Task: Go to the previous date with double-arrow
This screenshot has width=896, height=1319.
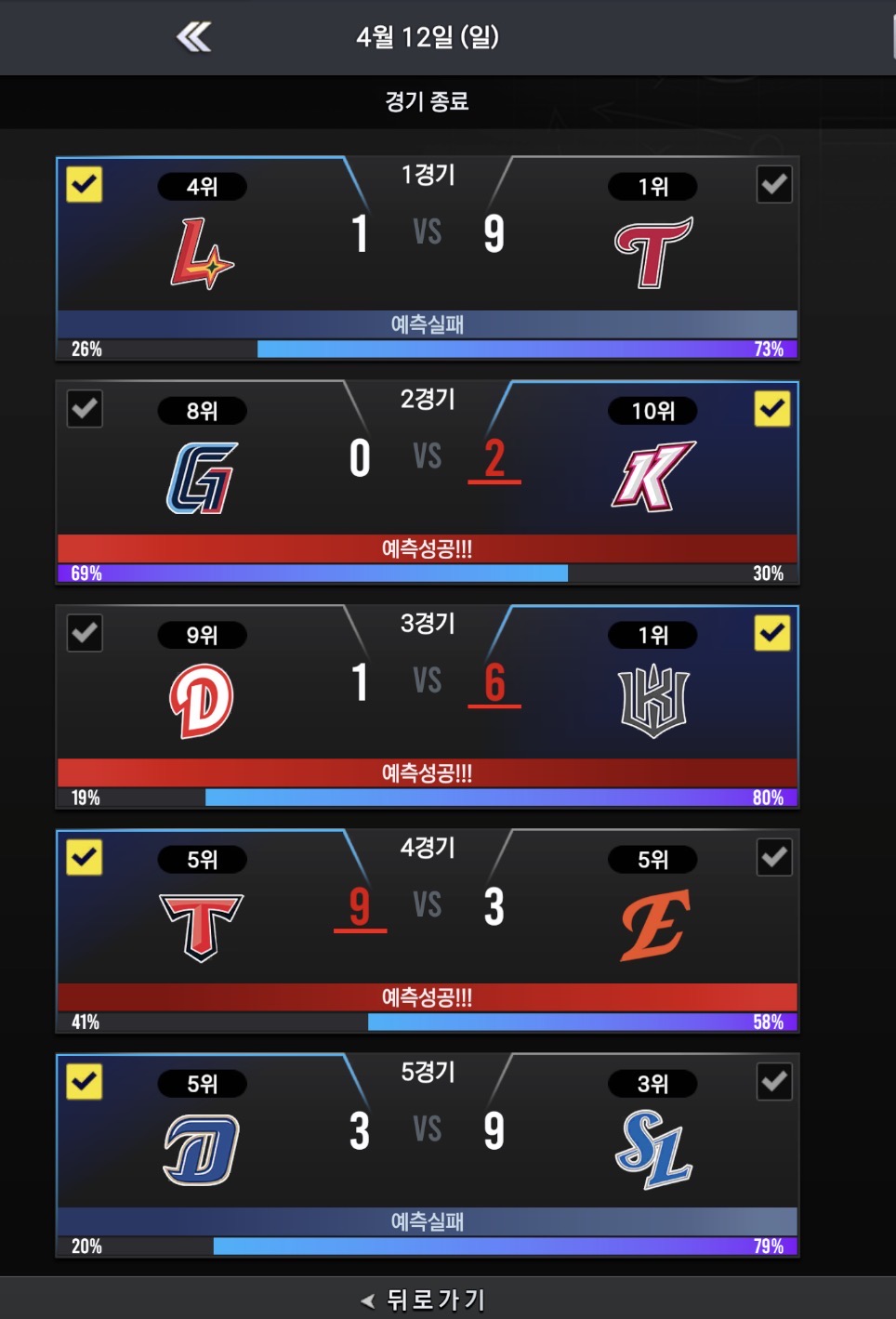Action: (193, 37)
